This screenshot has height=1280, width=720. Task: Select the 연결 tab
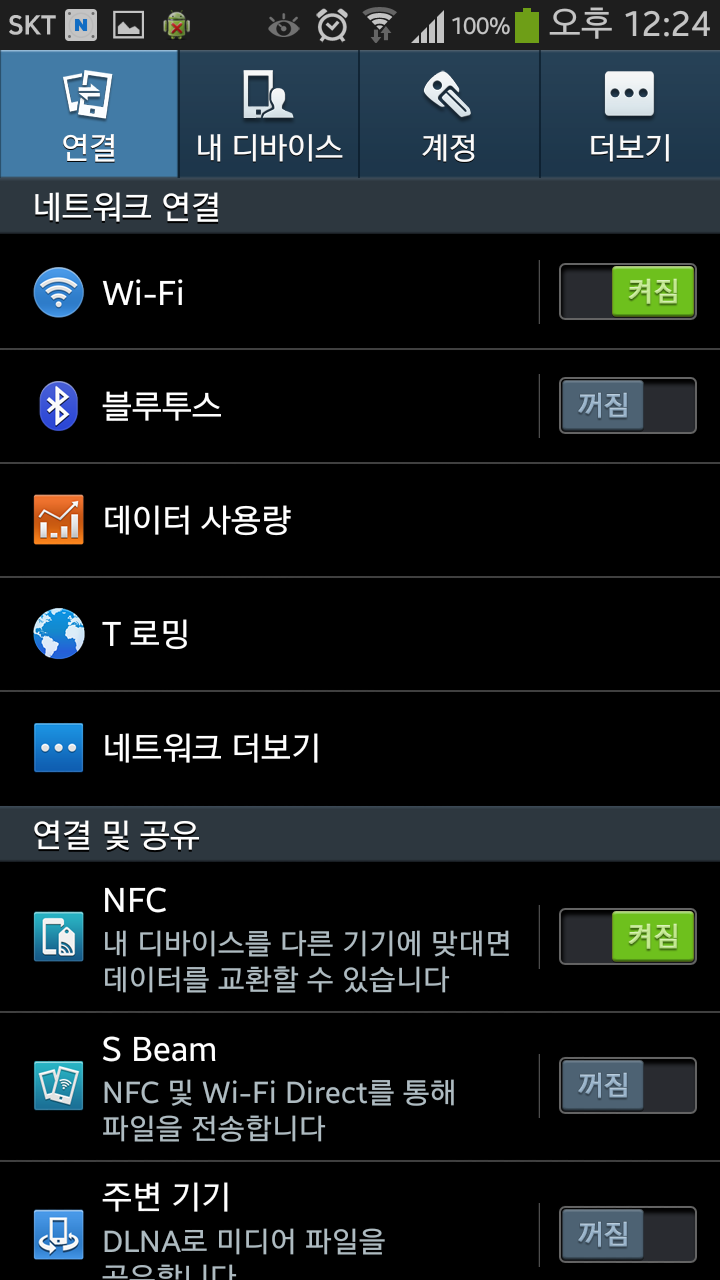[89, 114]
